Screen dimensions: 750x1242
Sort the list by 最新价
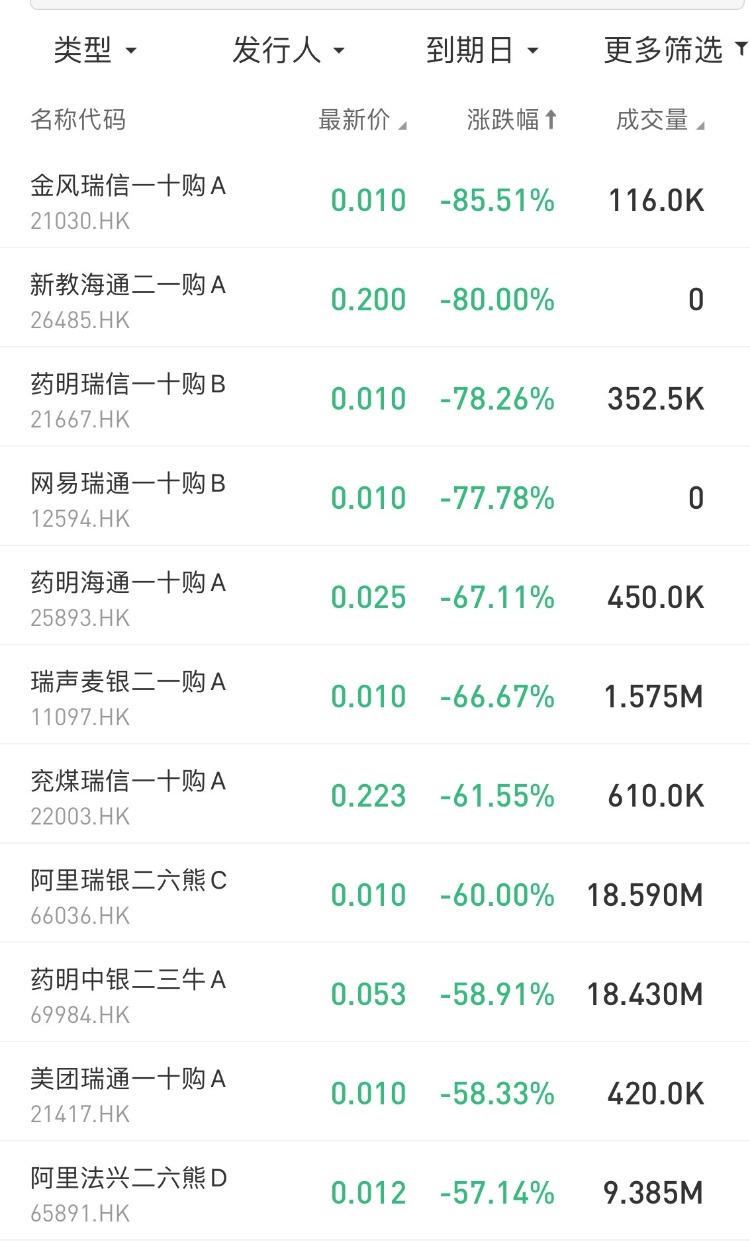pyautogui.click(x=362, y=121)
